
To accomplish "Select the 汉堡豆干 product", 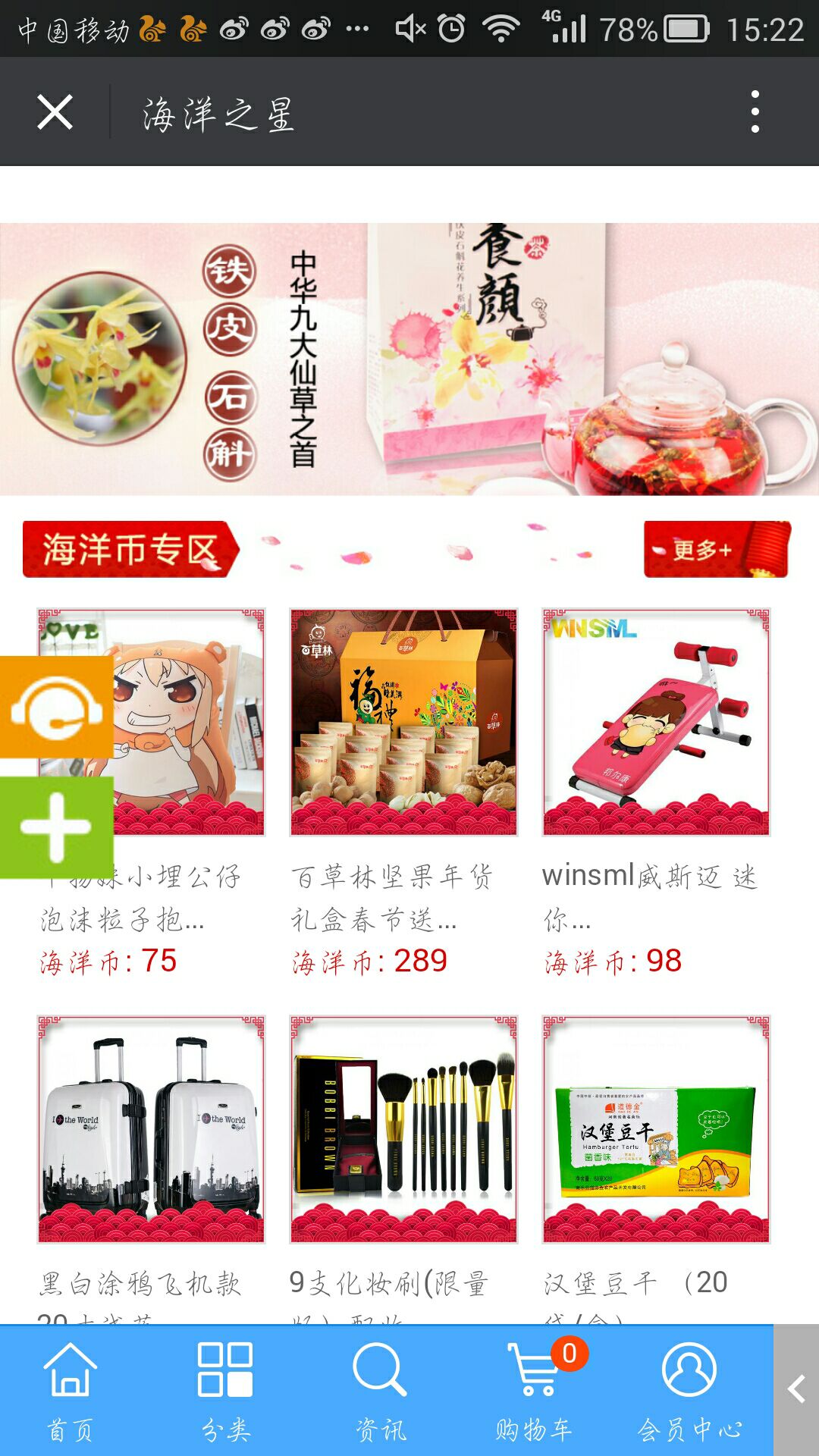I will pos(656,1130).
